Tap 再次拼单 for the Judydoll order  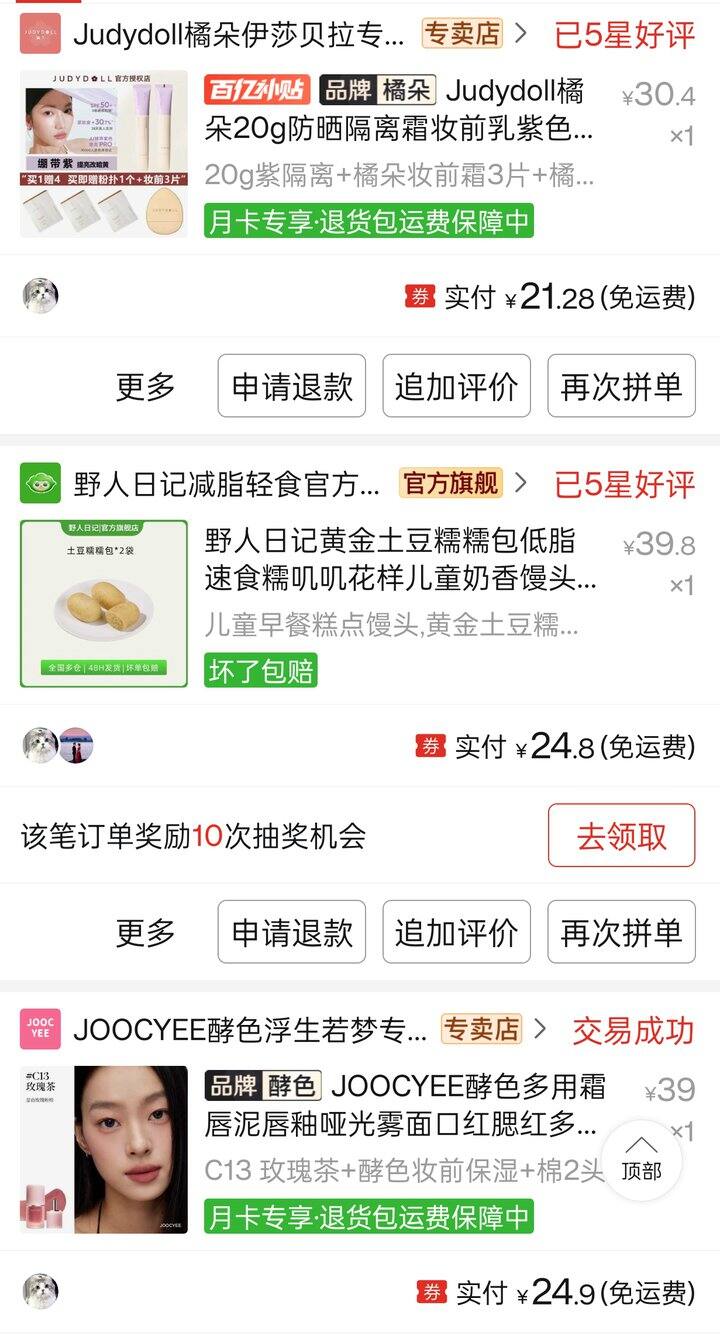pyautogui.click(x=621, y=387)
